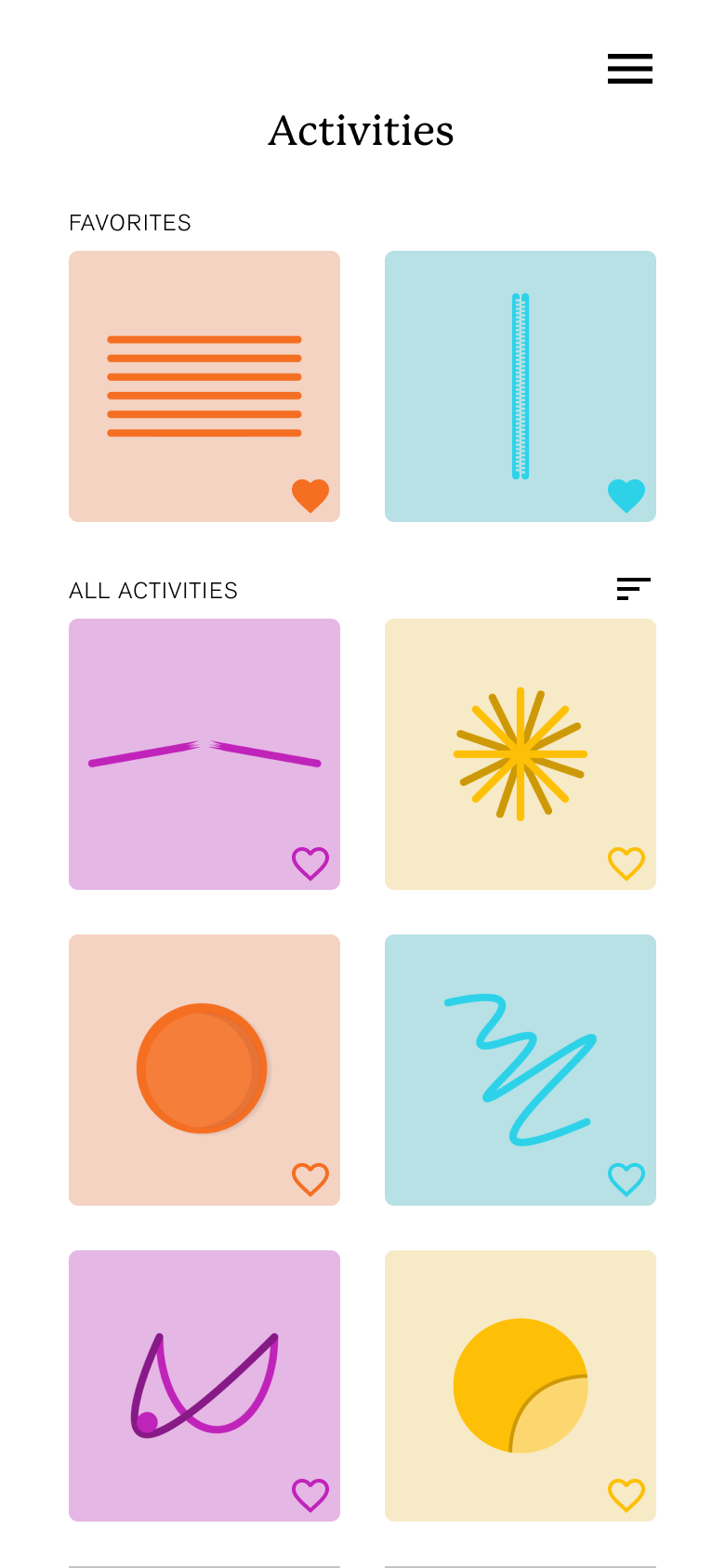This screenshot has width=725, height=1568.
Task: Open the orange circle activity
Action: pyautogui.click(x=204, y=1069)
